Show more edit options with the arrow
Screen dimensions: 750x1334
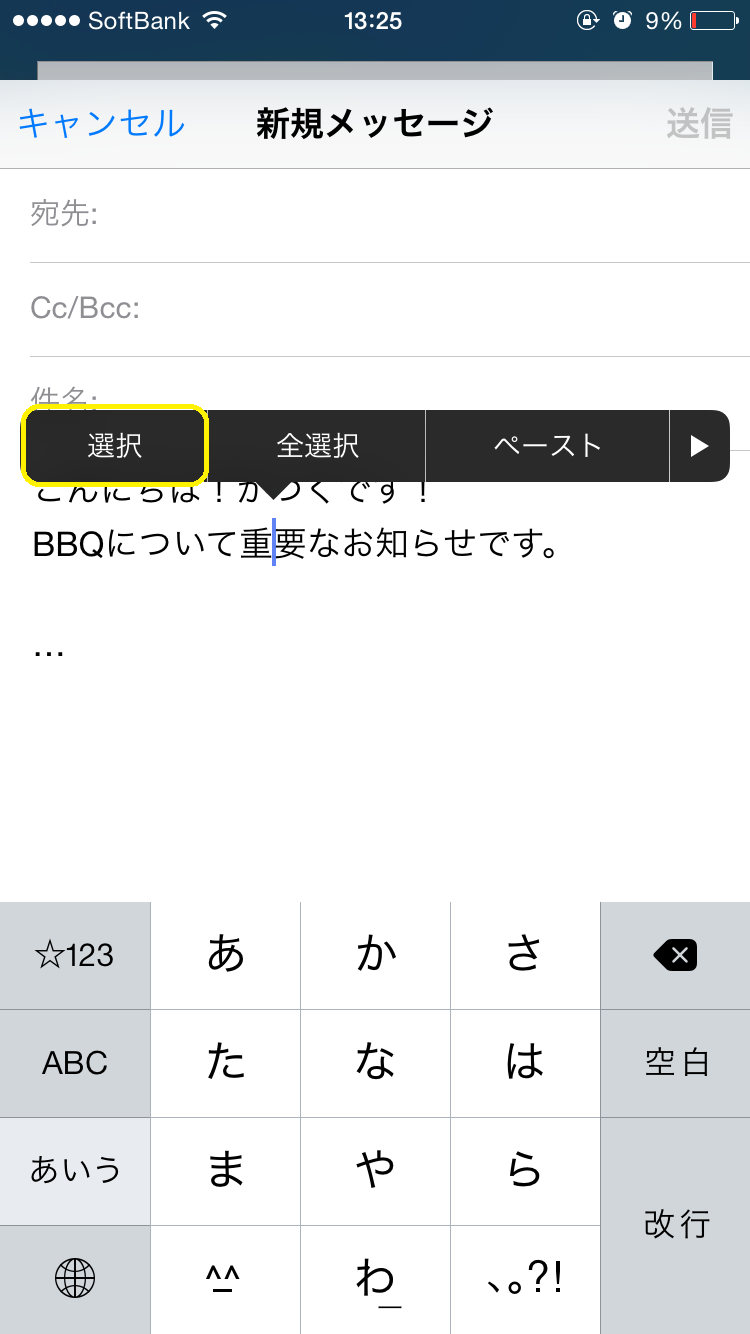coord(699,446)
